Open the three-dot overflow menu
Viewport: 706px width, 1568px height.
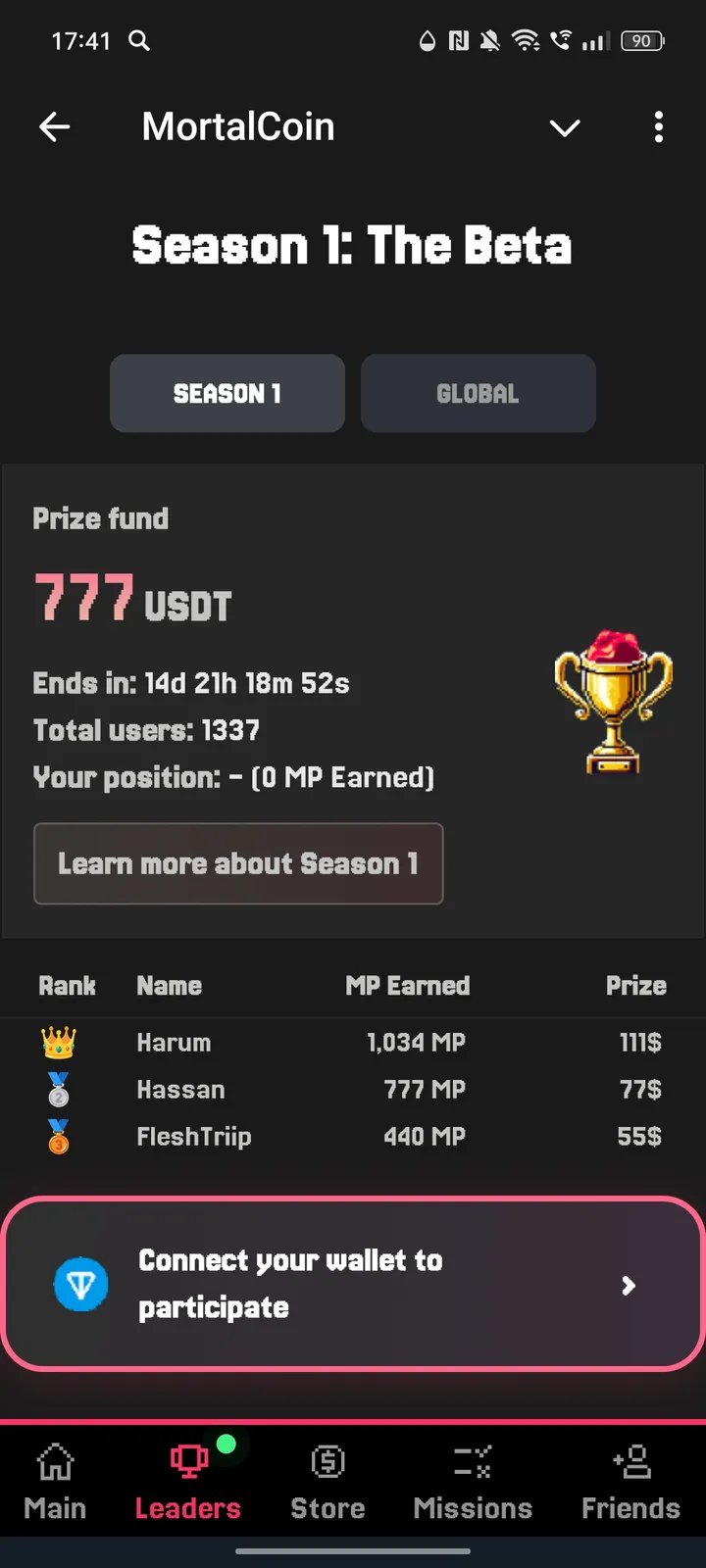click(658, 127)
